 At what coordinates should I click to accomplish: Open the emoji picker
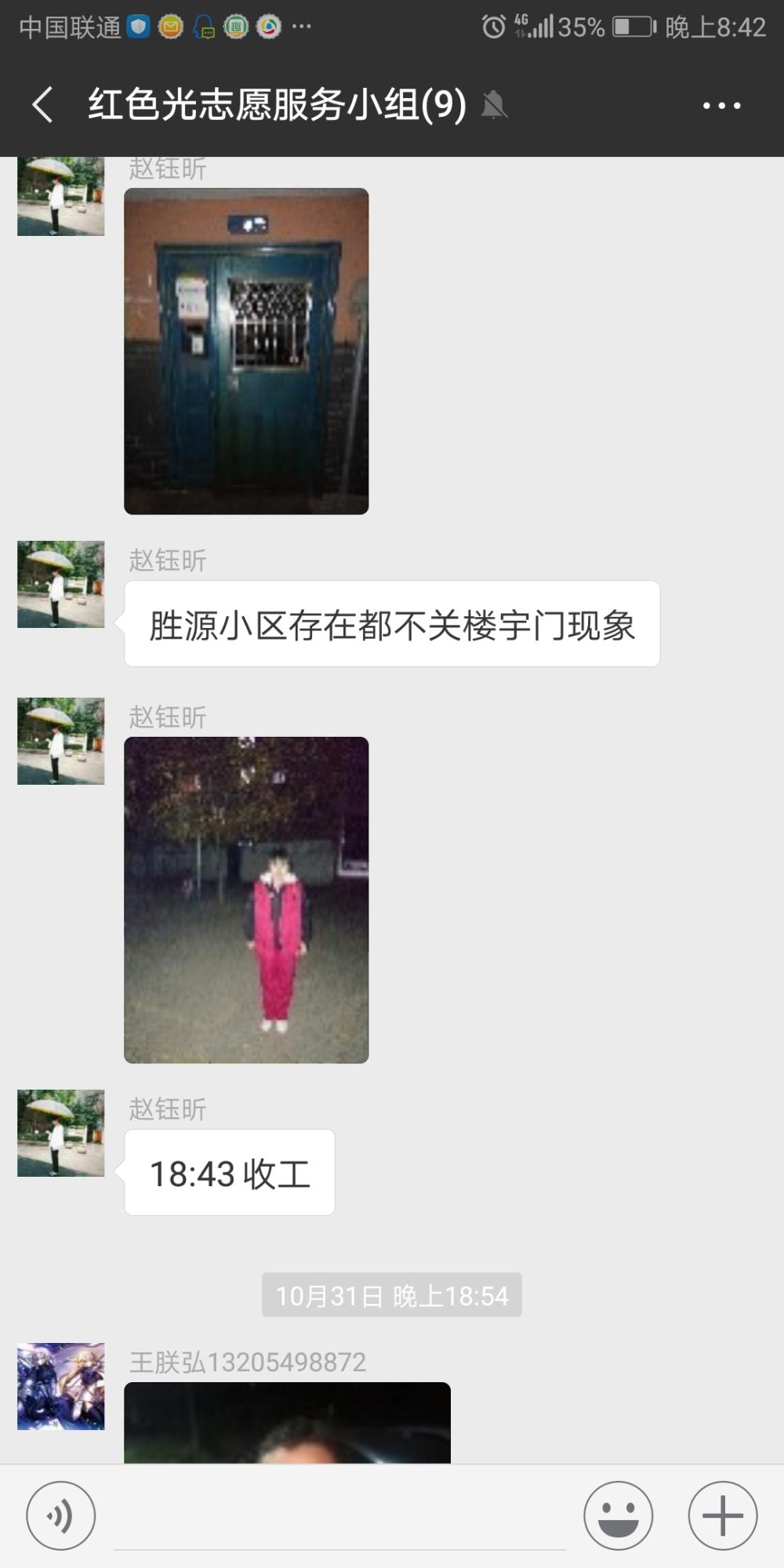click(619, 1515)
